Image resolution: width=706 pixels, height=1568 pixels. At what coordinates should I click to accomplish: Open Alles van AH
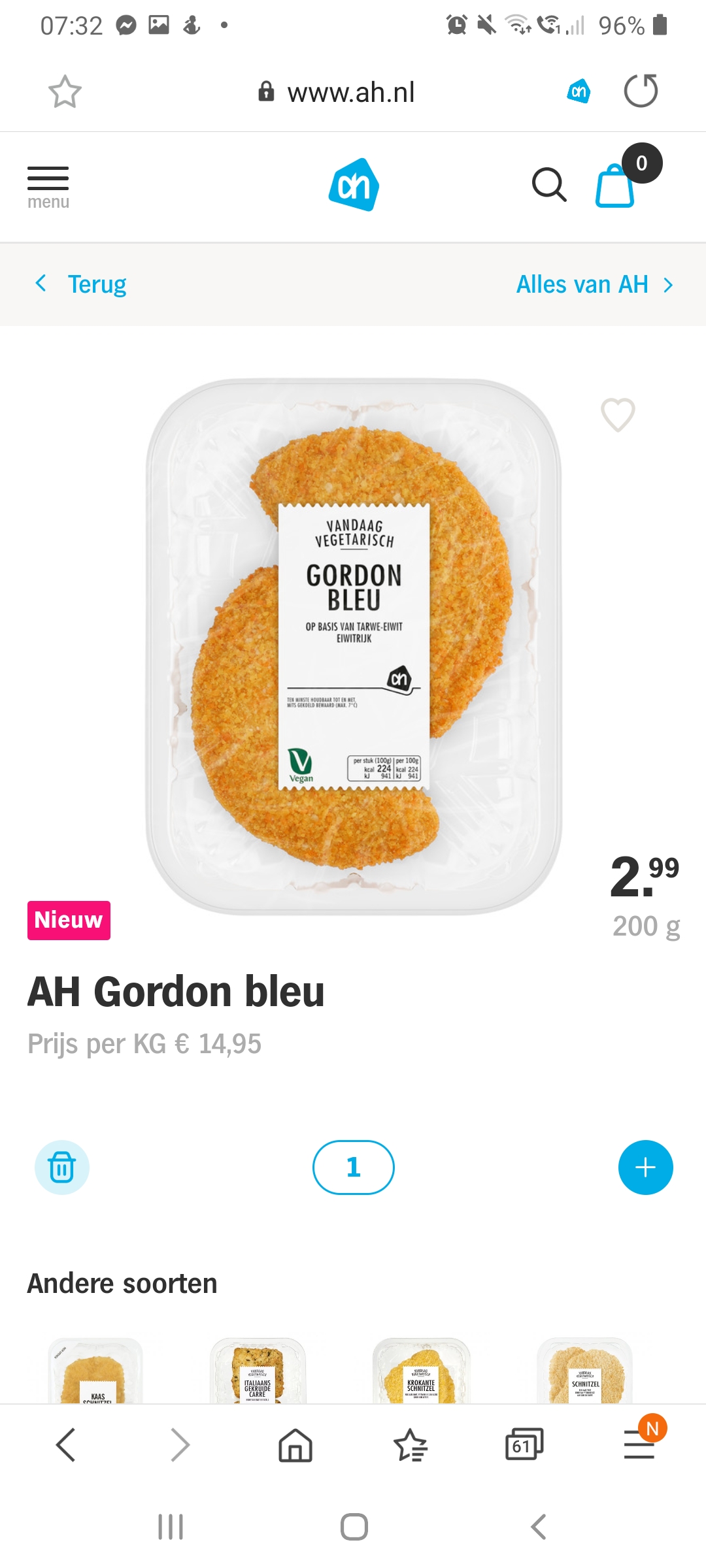click(595, 284)
